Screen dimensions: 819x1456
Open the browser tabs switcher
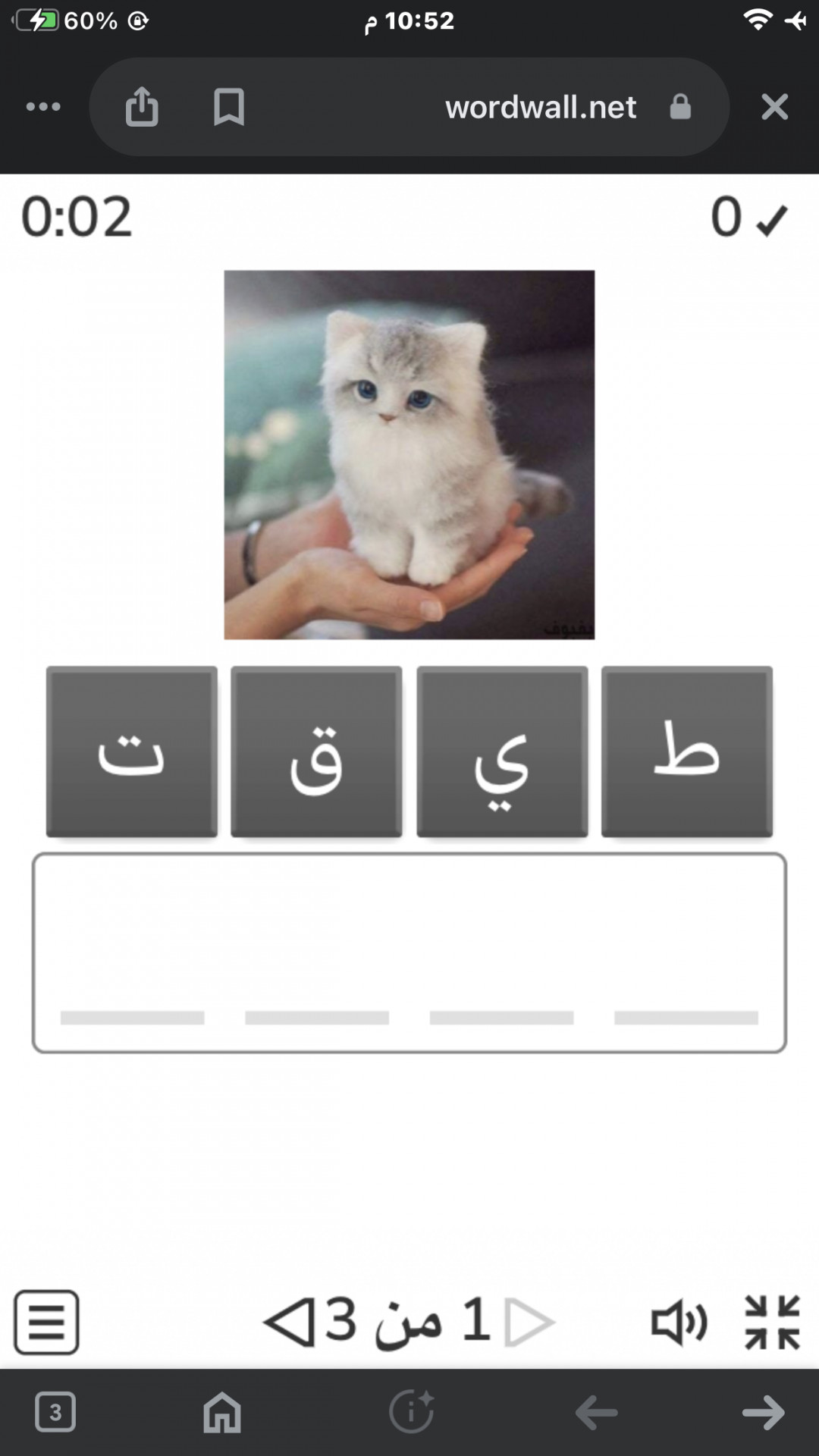pos(55,1412)
